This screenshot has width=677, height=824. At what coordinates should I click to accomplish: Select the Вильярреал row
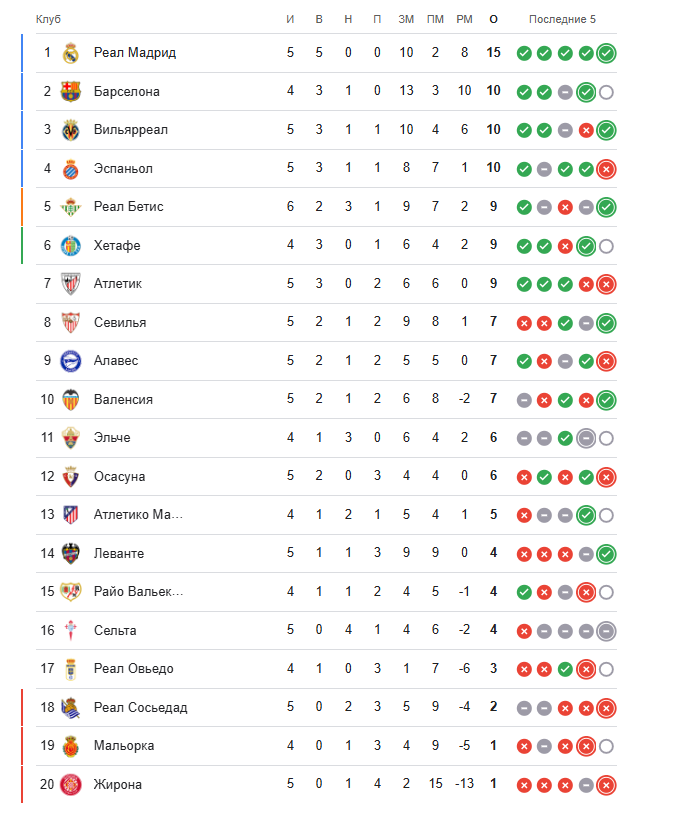point(130,130)
